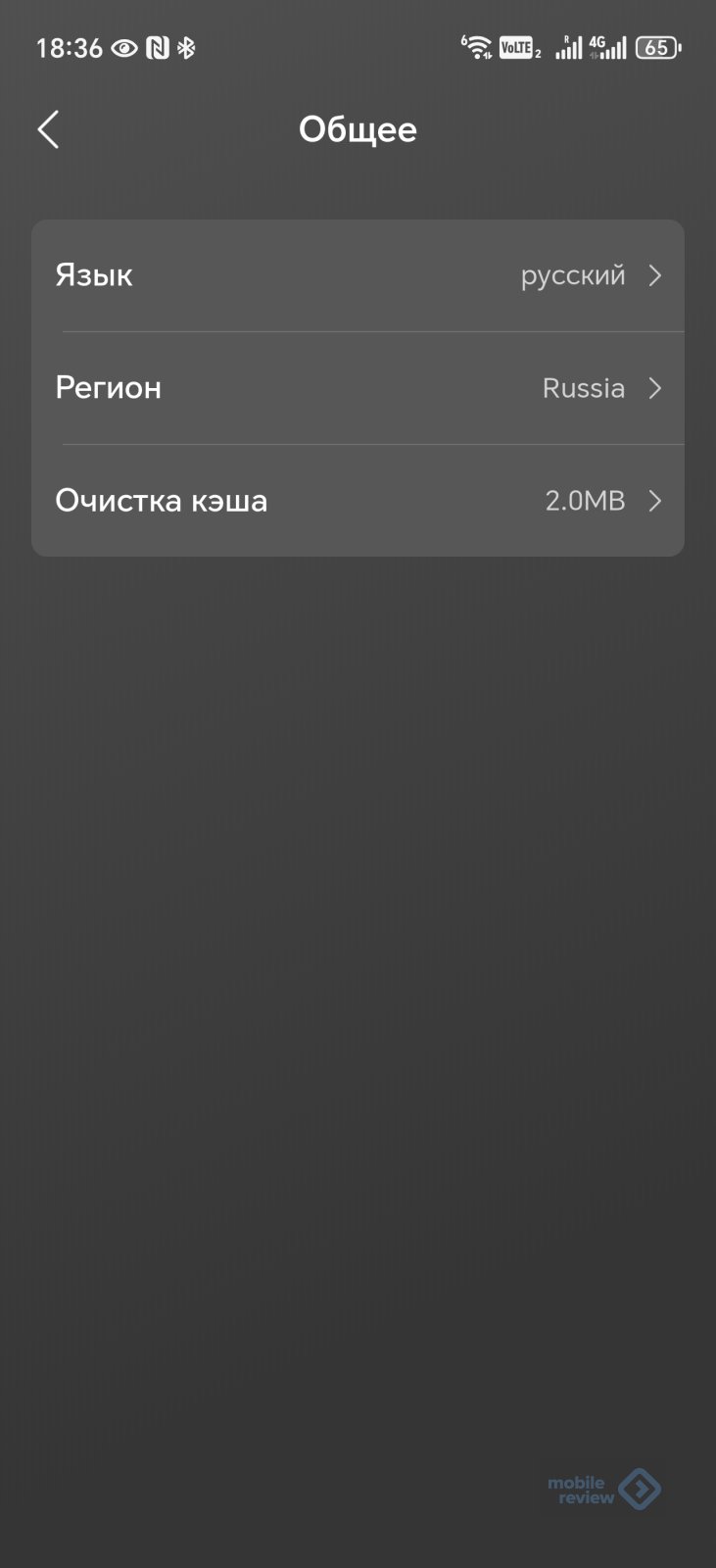Open the Язык language setting

358,275
